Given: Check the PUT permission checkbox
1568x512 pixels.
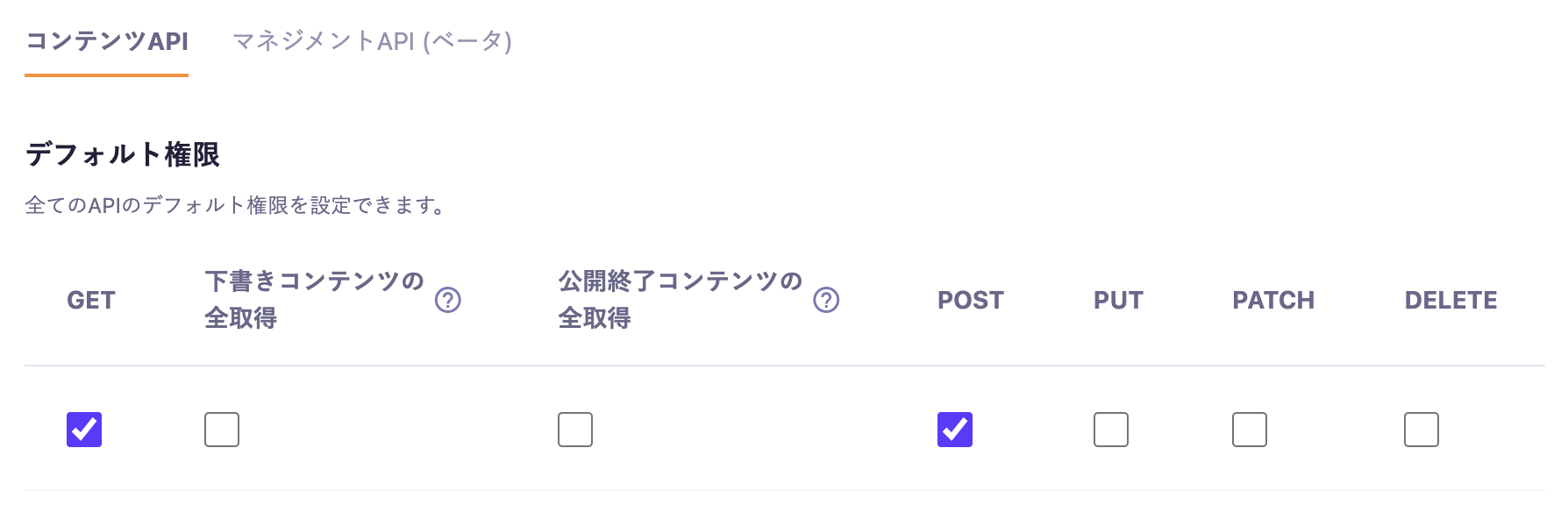Looking at the screenshot, I should 1111,430.
